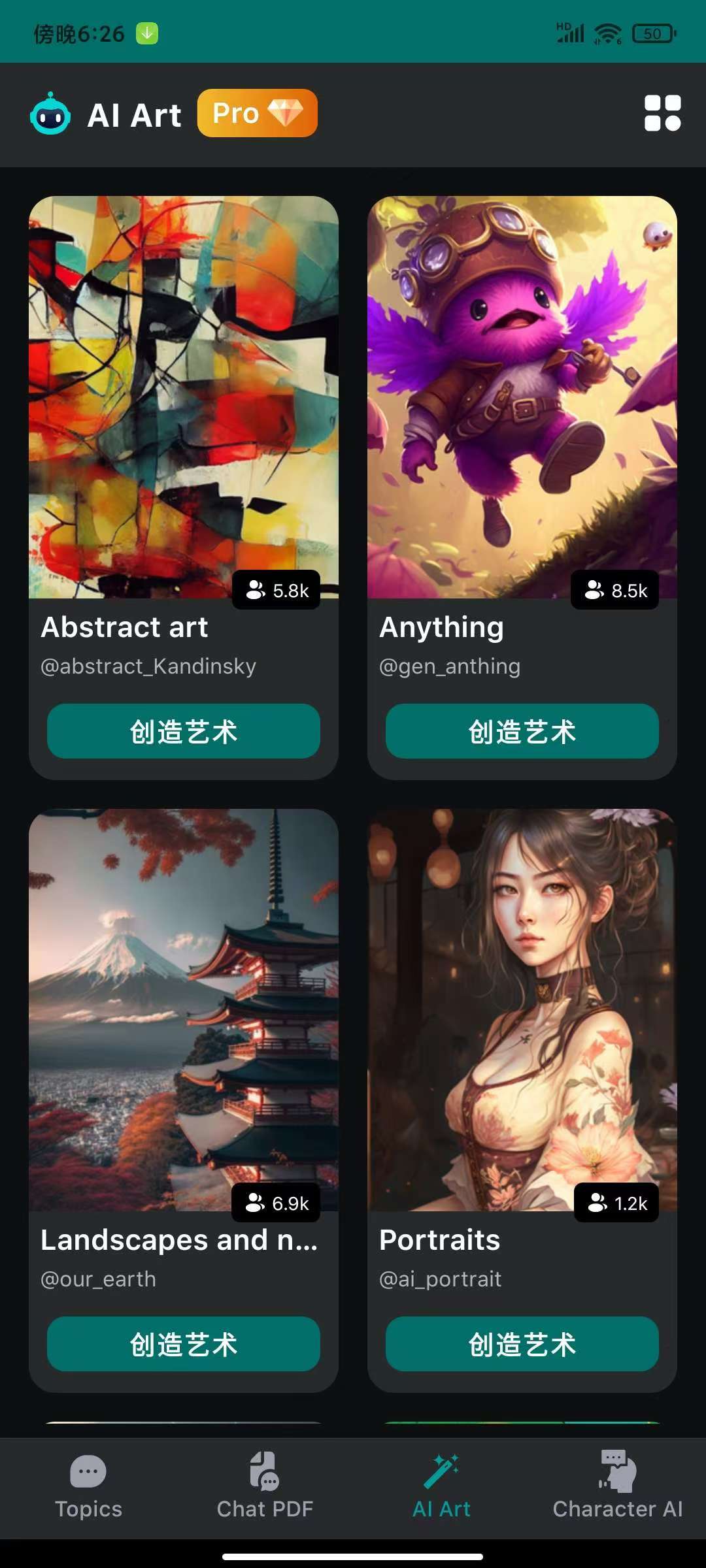Open the Portraits style card
The height and width of the screenshot is (1568, 706).
point(522,1010)
